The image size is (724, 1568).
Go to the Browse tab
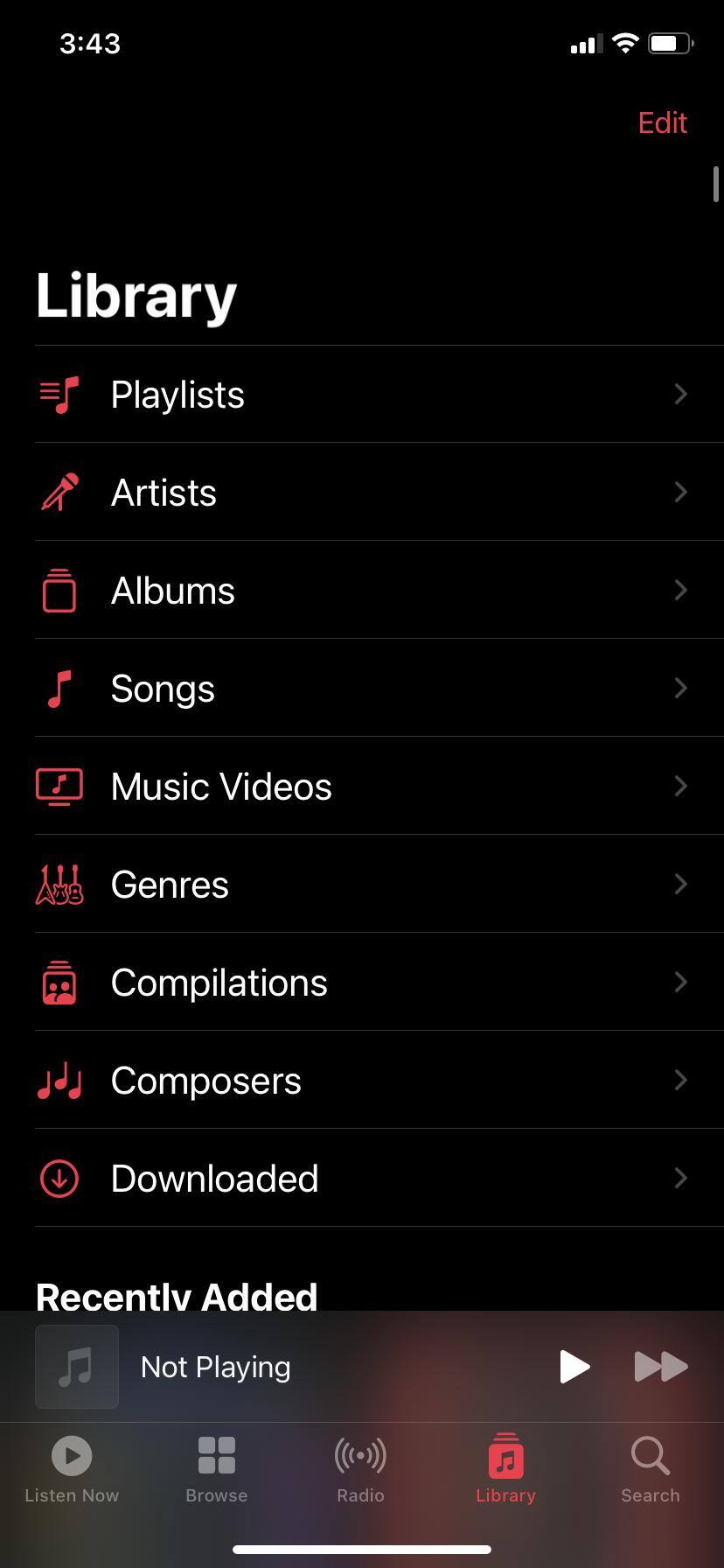217,1470
